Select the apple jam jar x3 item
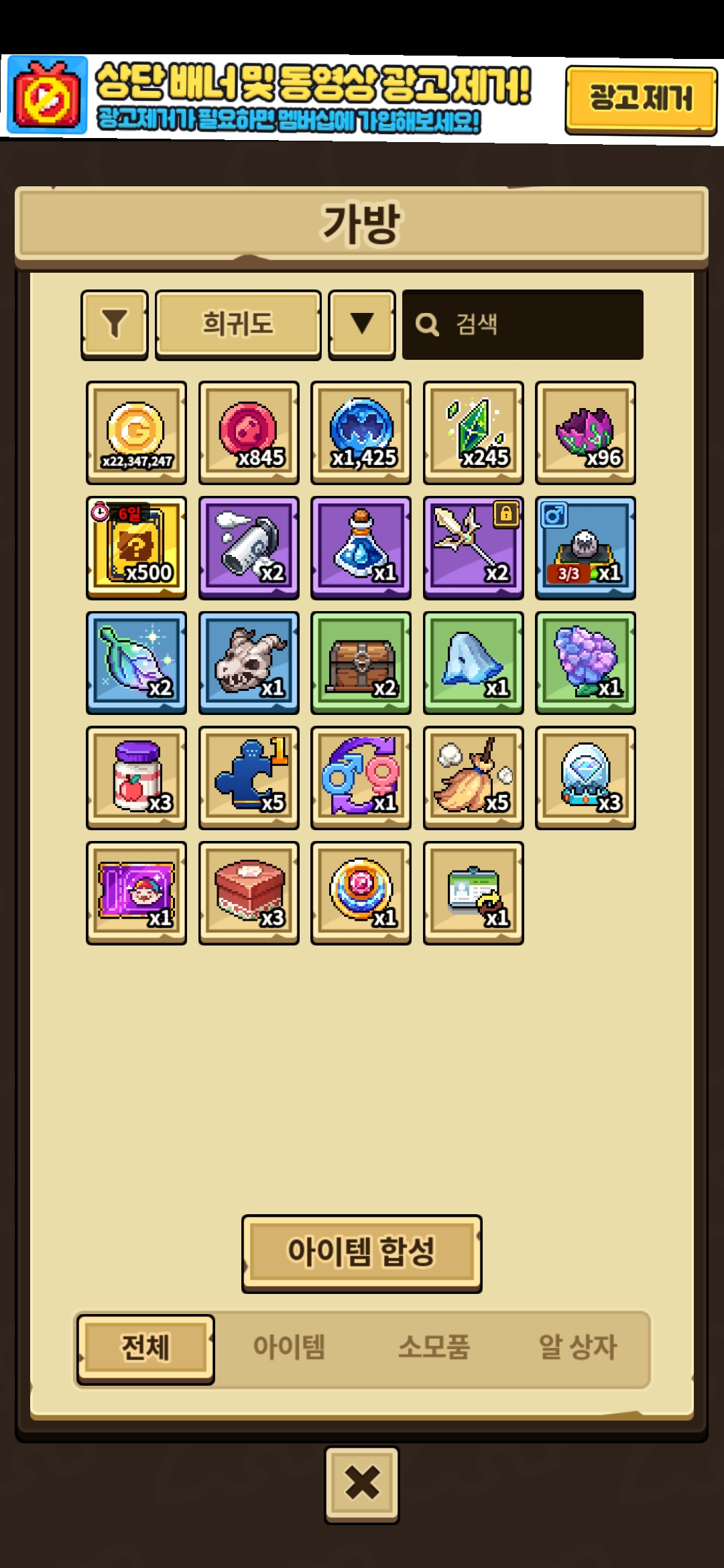Screen dimensions: 724x1568 (x=136, y=778)
